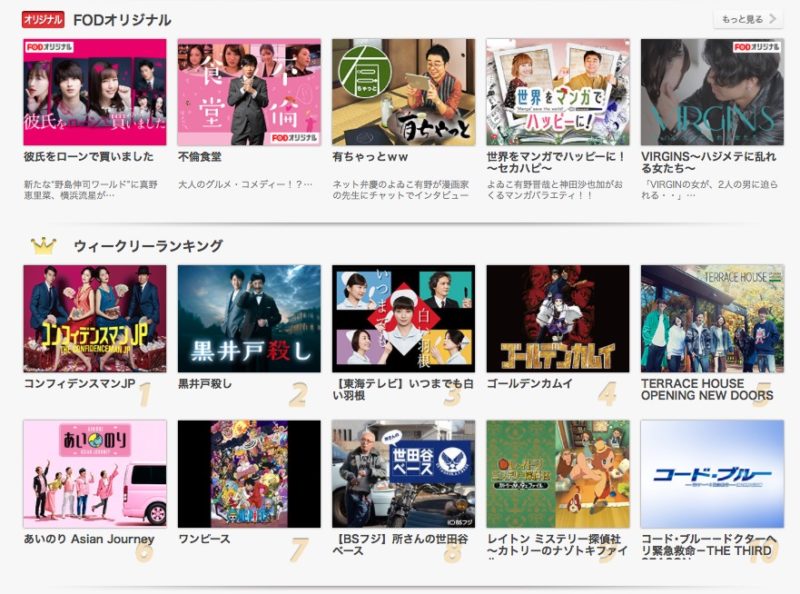Viewport: 800px width, 594px height.
Task: View 所さんの世田谷ベース
Action: pos(403,473)
